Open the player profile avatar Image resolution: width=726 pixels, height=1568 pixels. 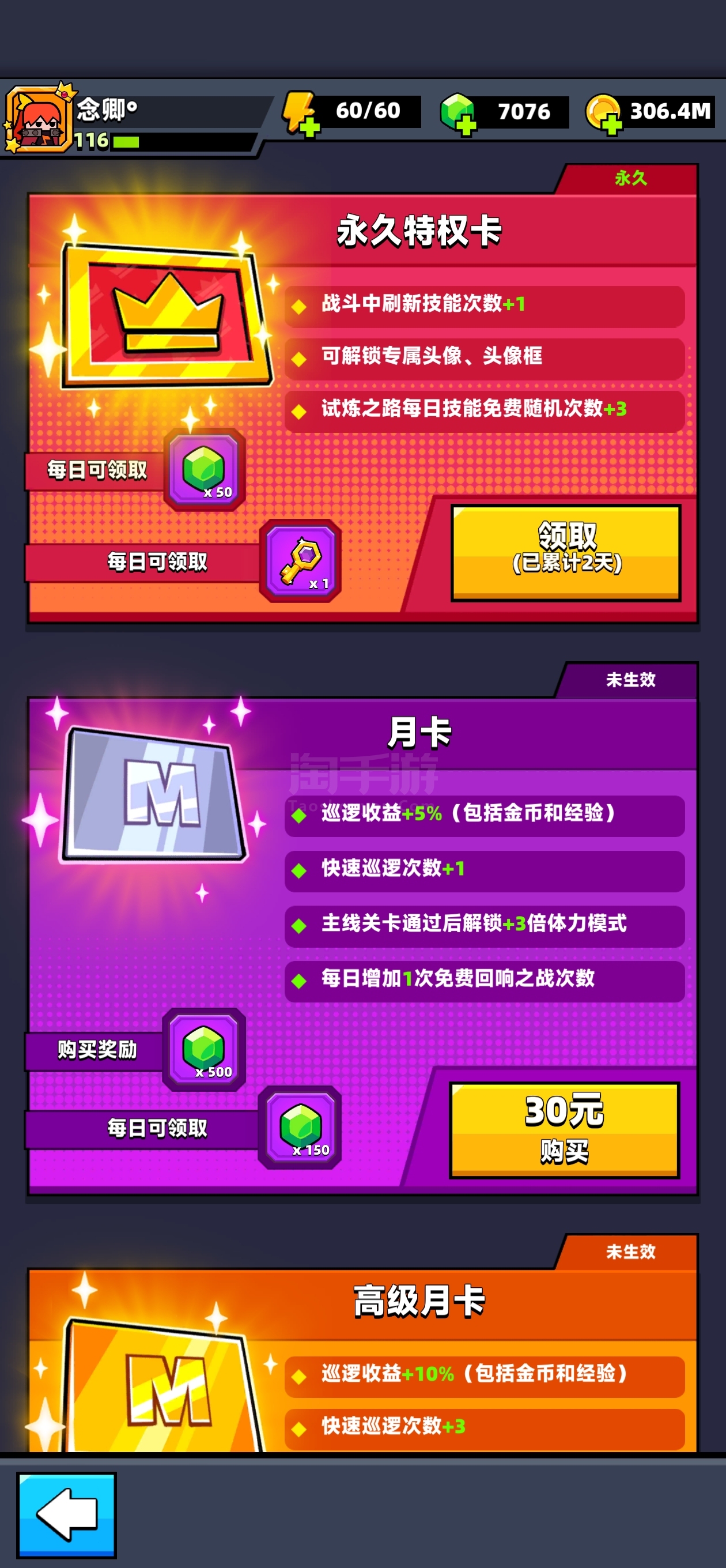[37, 119]
